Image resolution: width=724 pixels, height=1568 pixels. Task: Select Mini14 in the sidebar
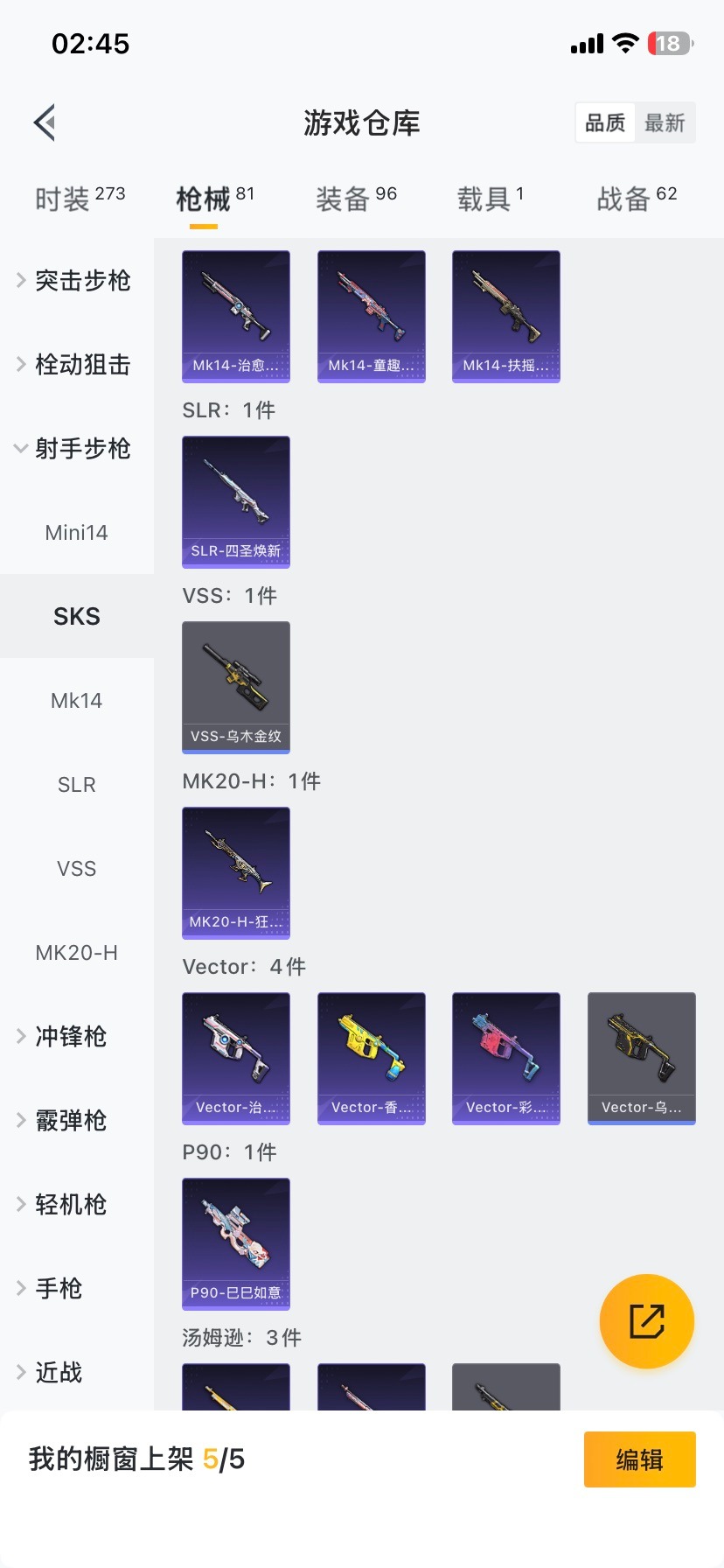[x=77, y=533]
